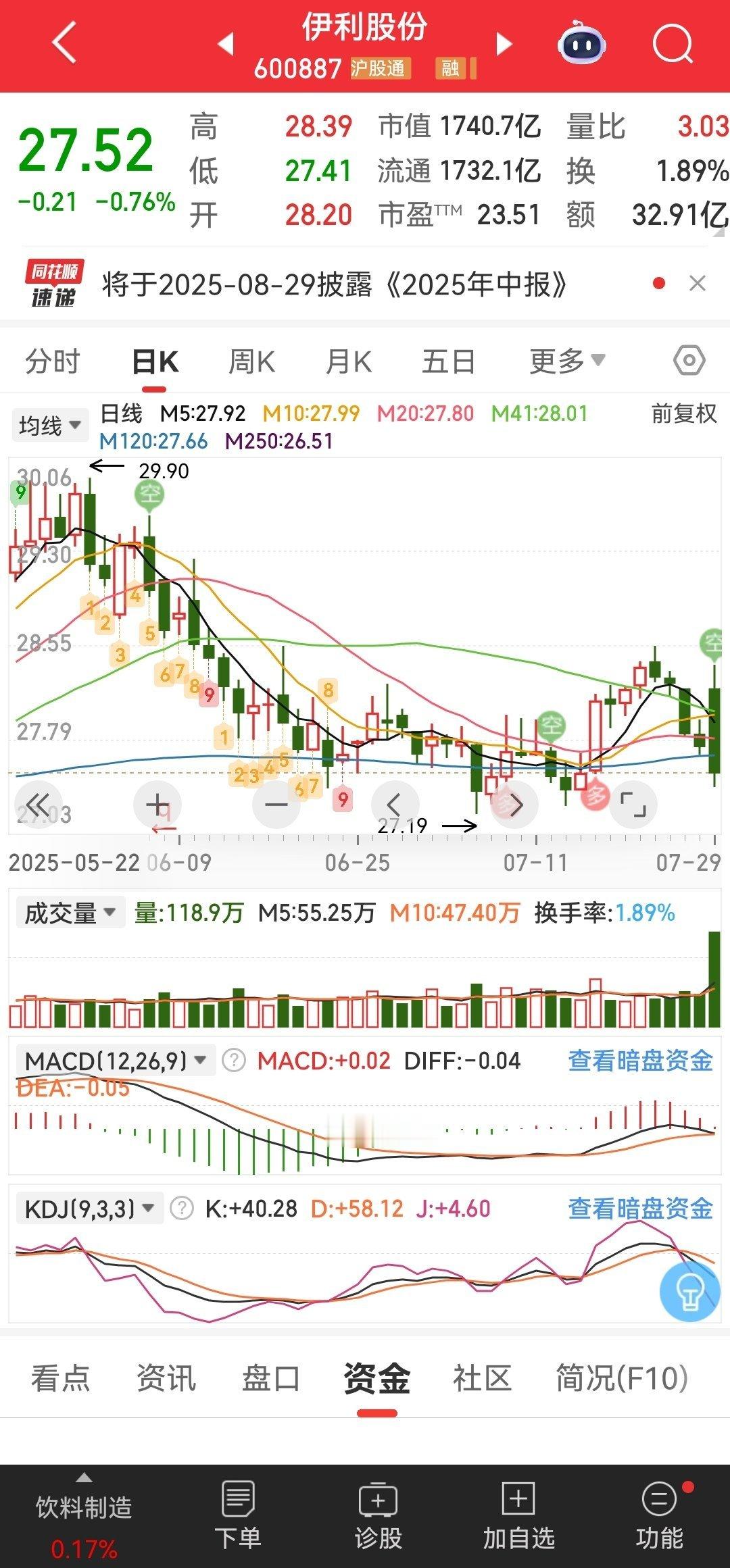Expand the 更多 chart period dropdown
The height and width of the screenshot is (1568, 730).
566,361
